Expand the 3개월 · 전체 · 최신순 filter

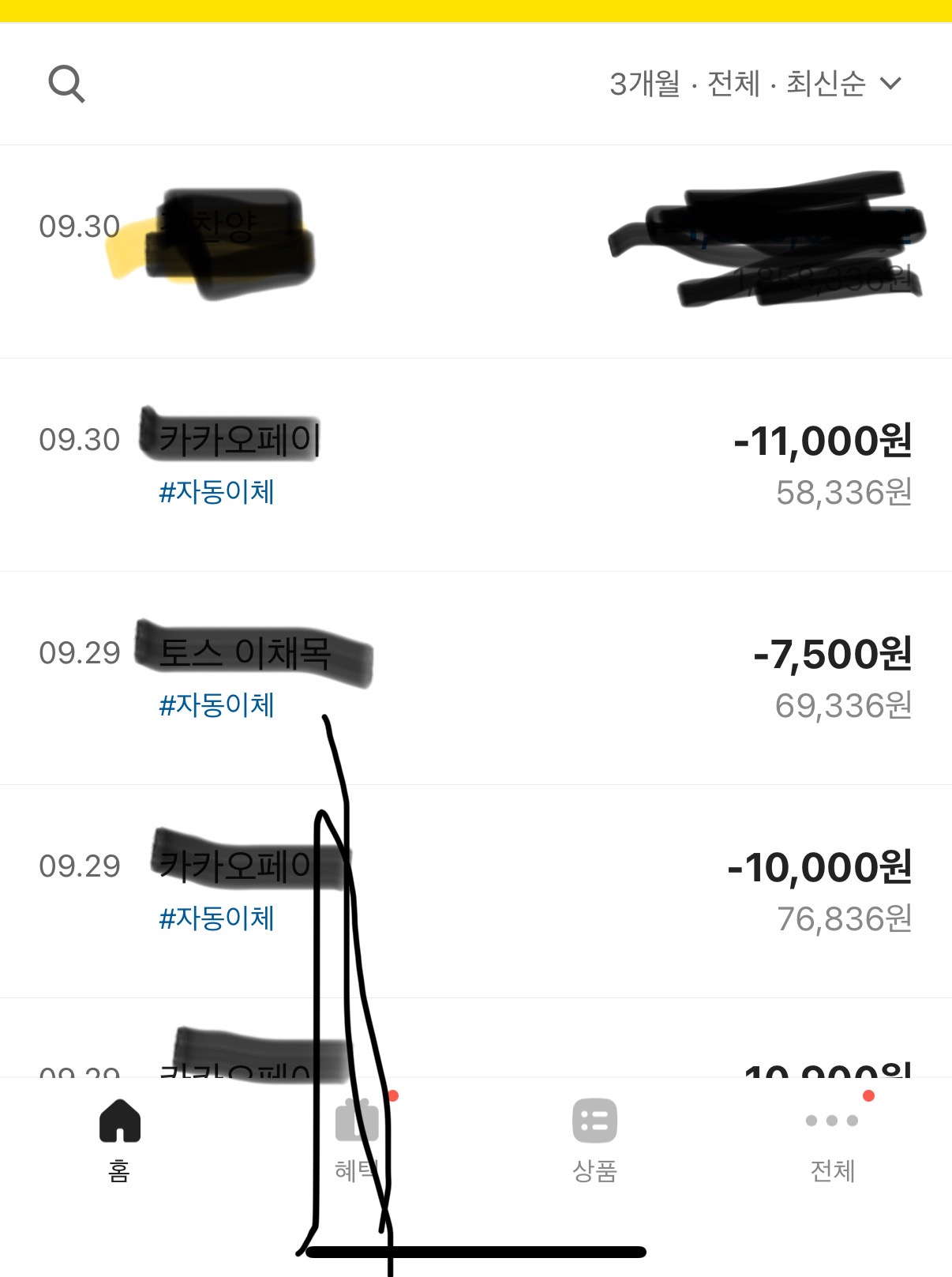pos(754,84)
